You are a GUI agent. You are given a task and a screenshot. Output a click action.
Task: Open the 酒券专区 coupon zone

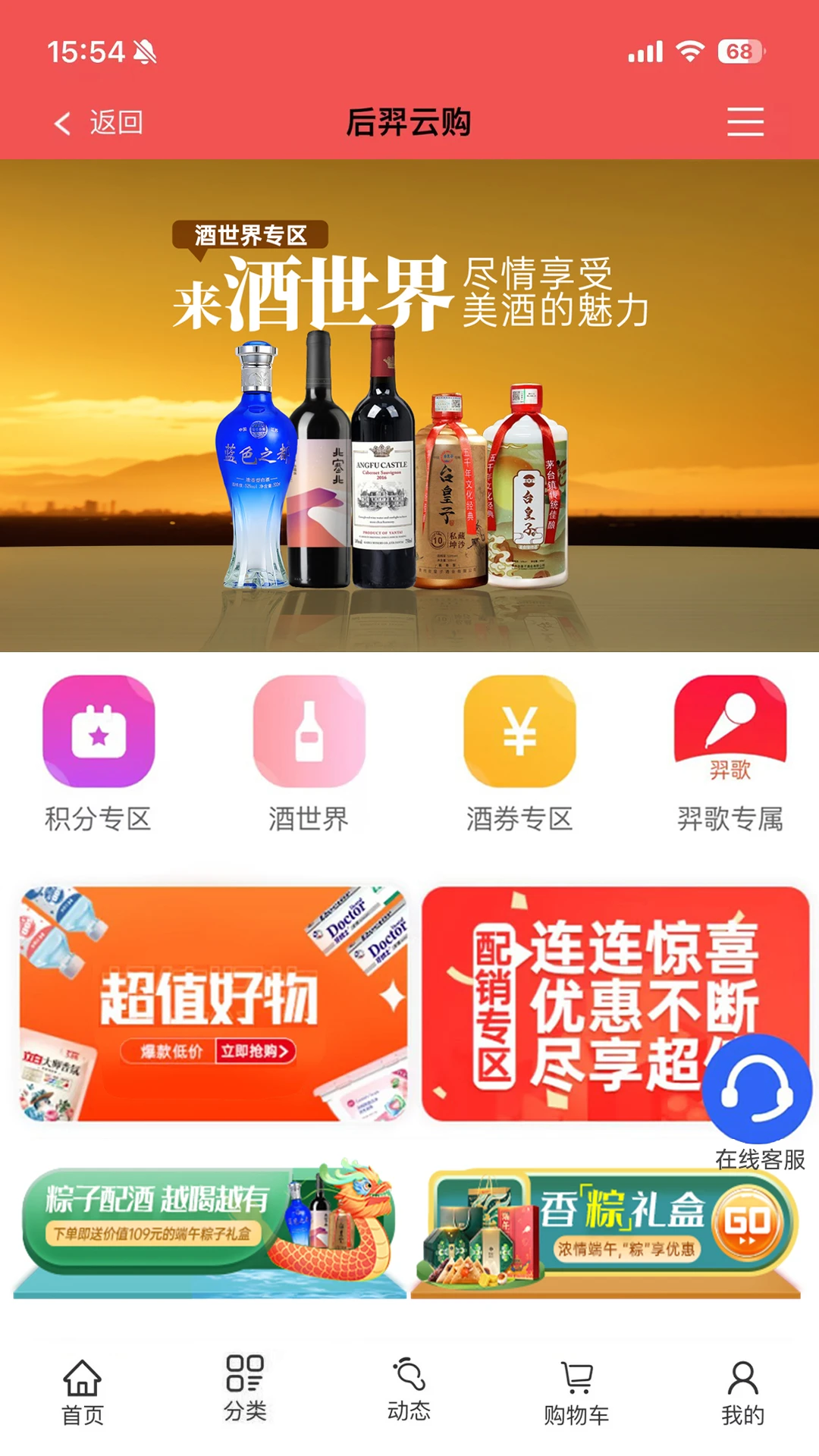point(519,755)
